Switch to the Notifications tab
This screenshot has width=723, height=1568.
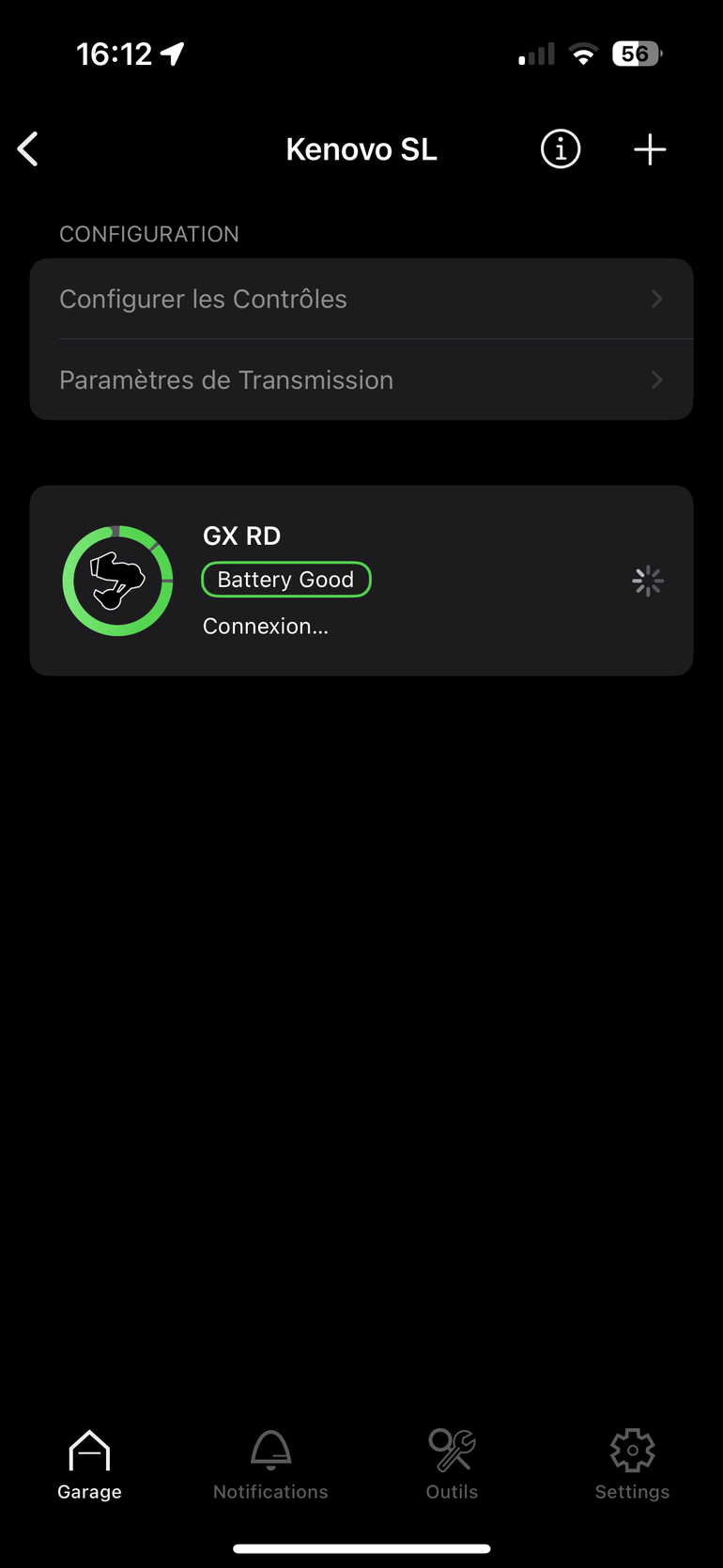(x=270, y=1465)
